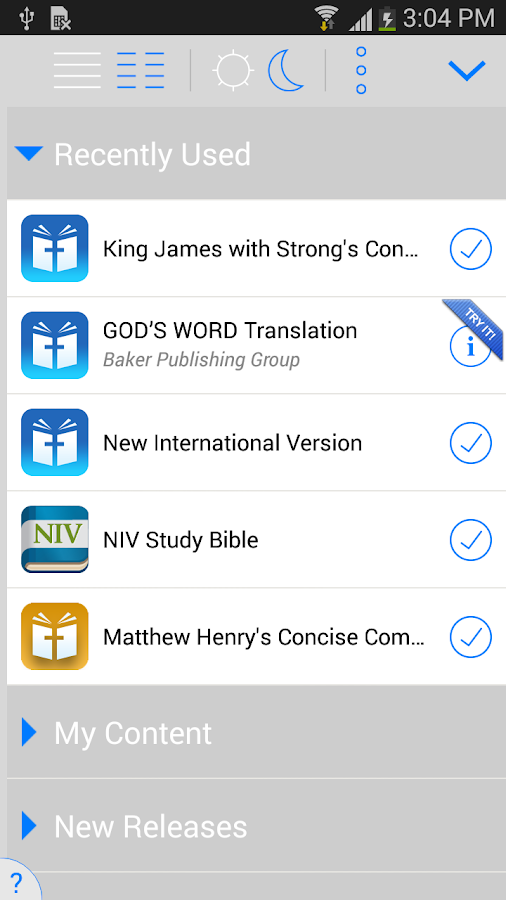Open the help question mark button

[17, 881]
